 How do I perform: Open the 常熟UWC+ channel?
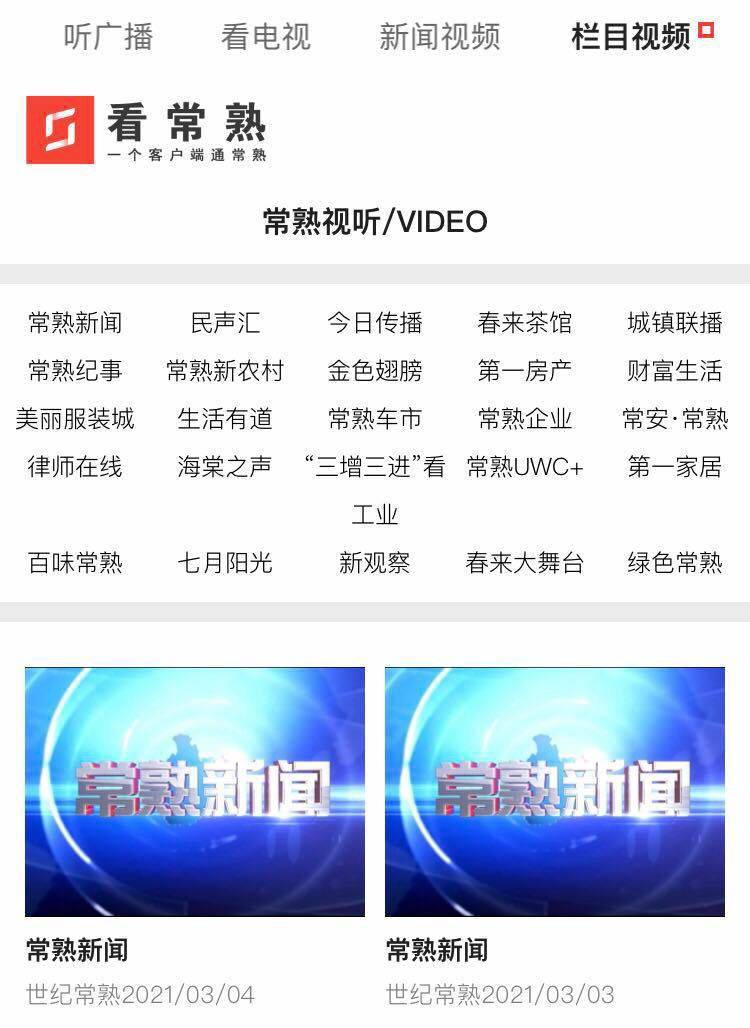[524, 467]
